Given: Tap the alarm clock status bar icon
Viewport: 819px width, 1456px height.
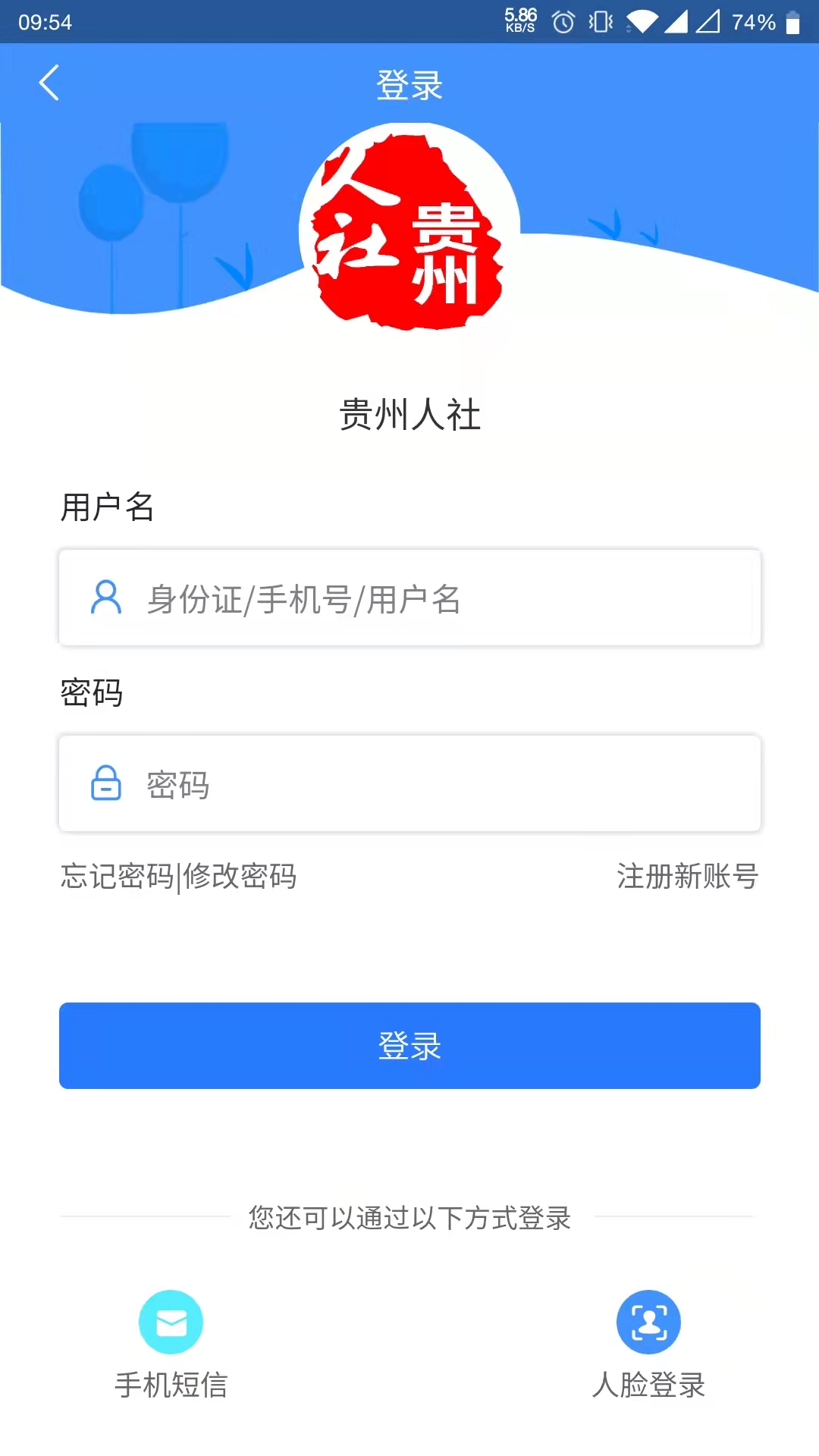Looking at the screenshot, I should pyautogui.click(x=562, y=20).
